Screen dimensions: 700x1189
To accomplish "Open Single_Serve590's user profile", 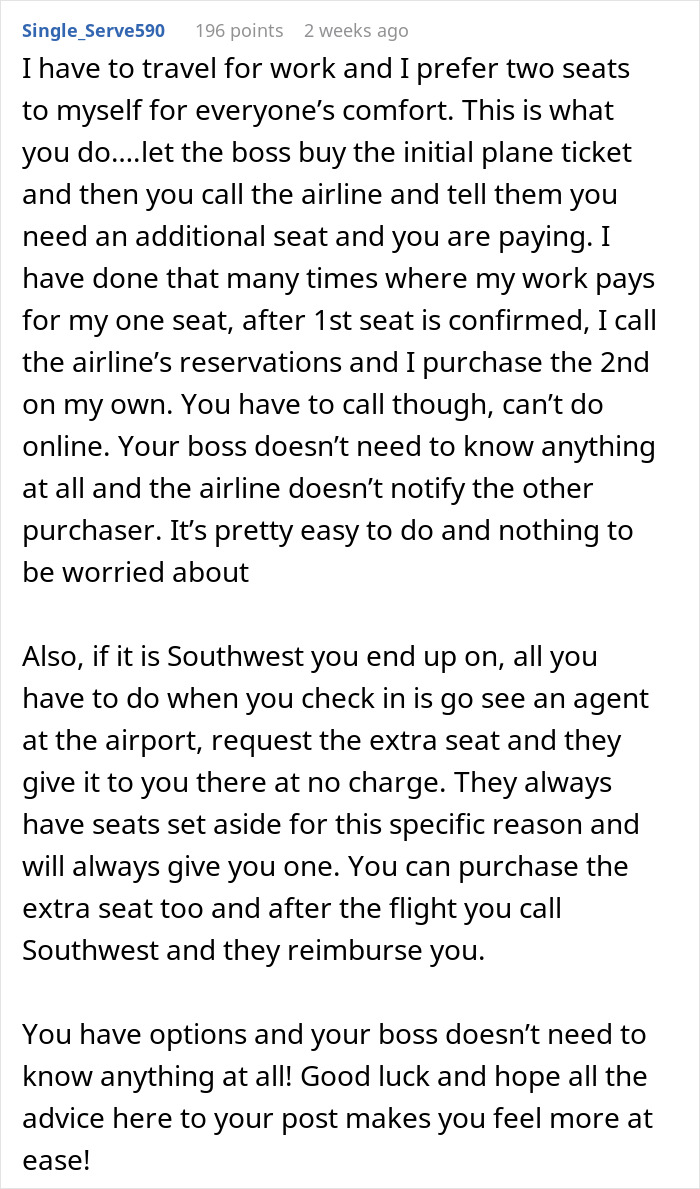I will pos(94,30).
